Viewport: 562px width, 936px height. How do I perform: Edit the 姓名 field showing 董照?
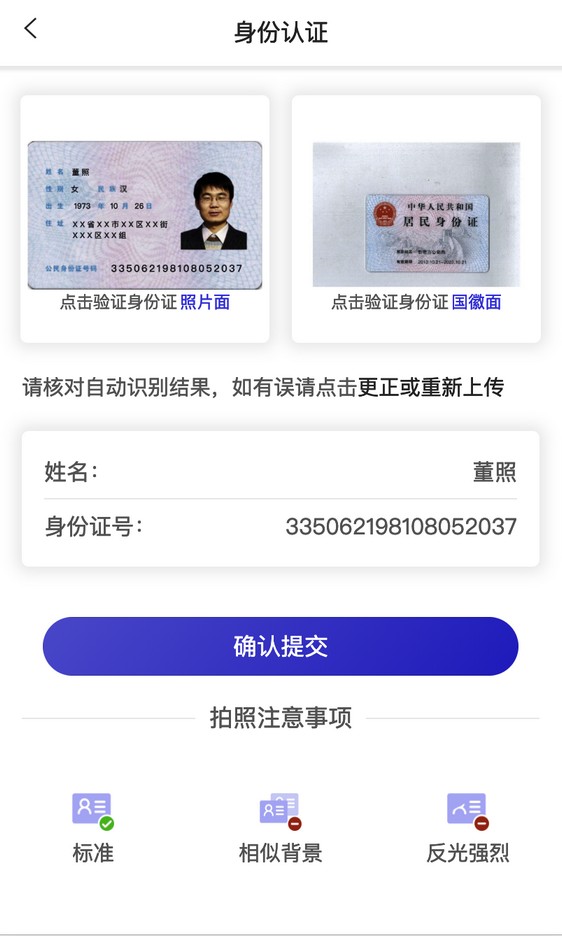280,472
